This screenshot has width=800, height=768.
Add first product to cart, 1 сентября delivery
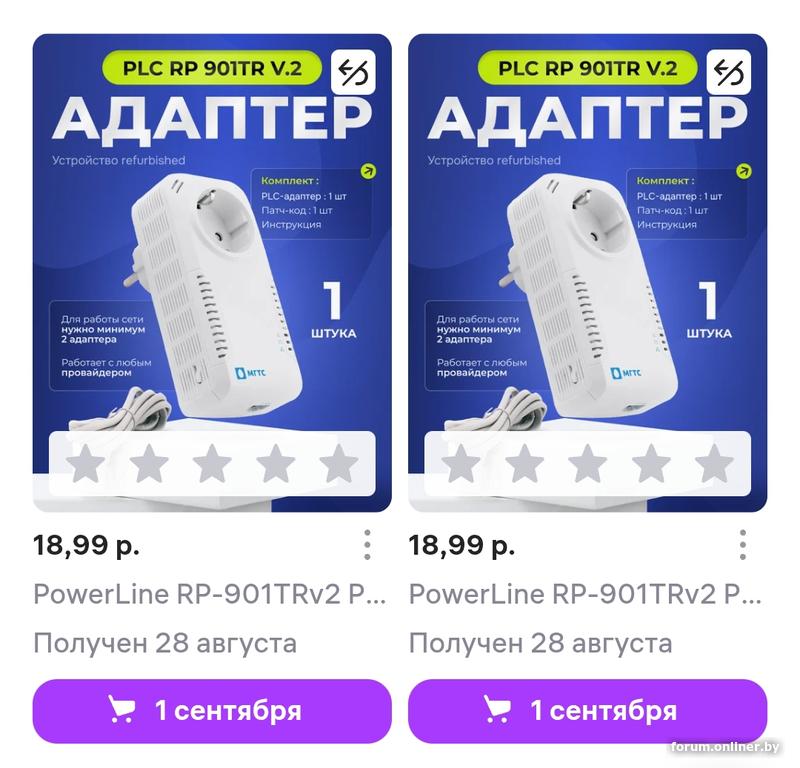tap(211, 711)
